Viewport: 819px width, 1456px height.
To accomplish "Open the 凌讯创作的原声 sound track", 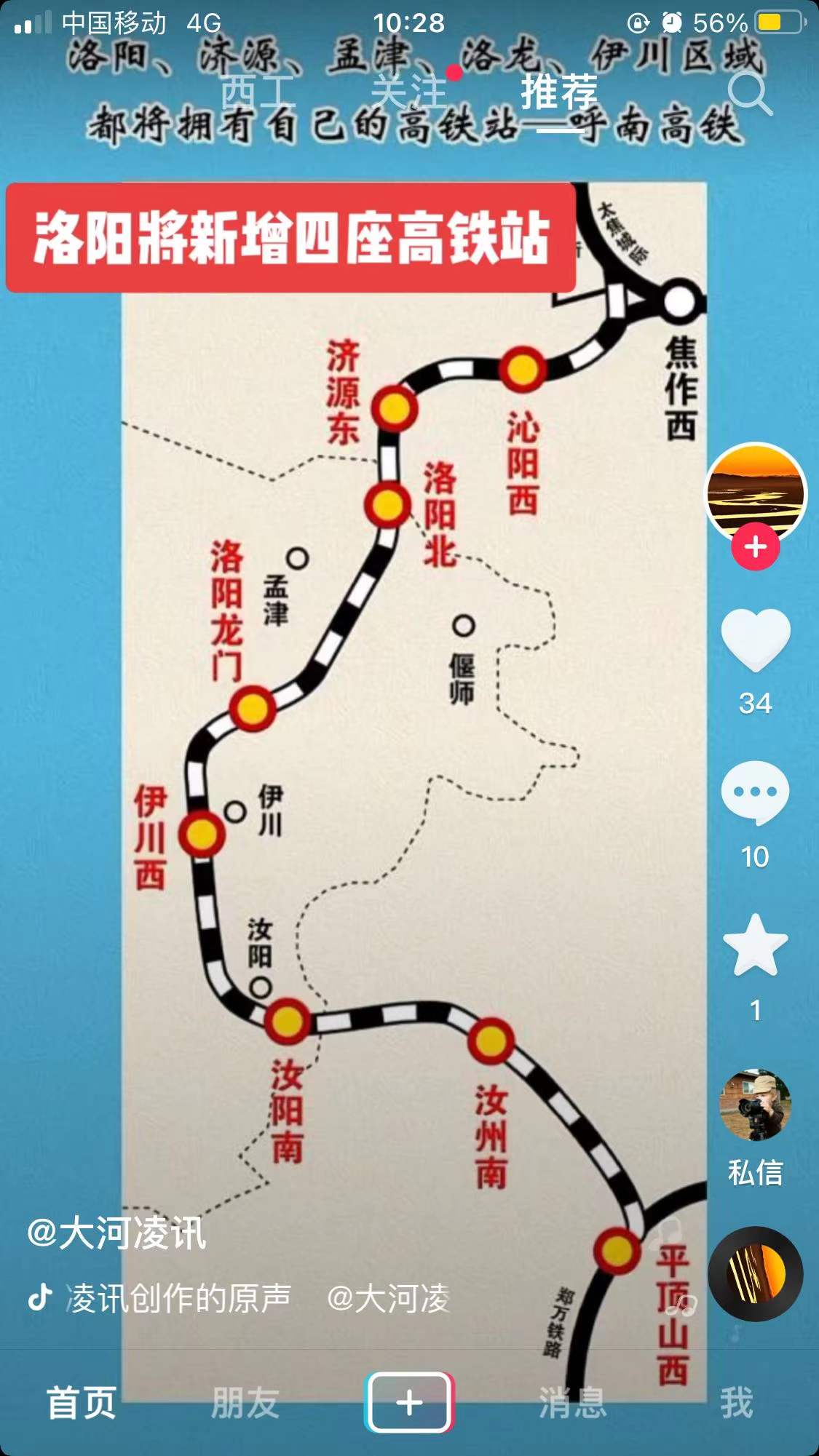I will point(178,1298).
